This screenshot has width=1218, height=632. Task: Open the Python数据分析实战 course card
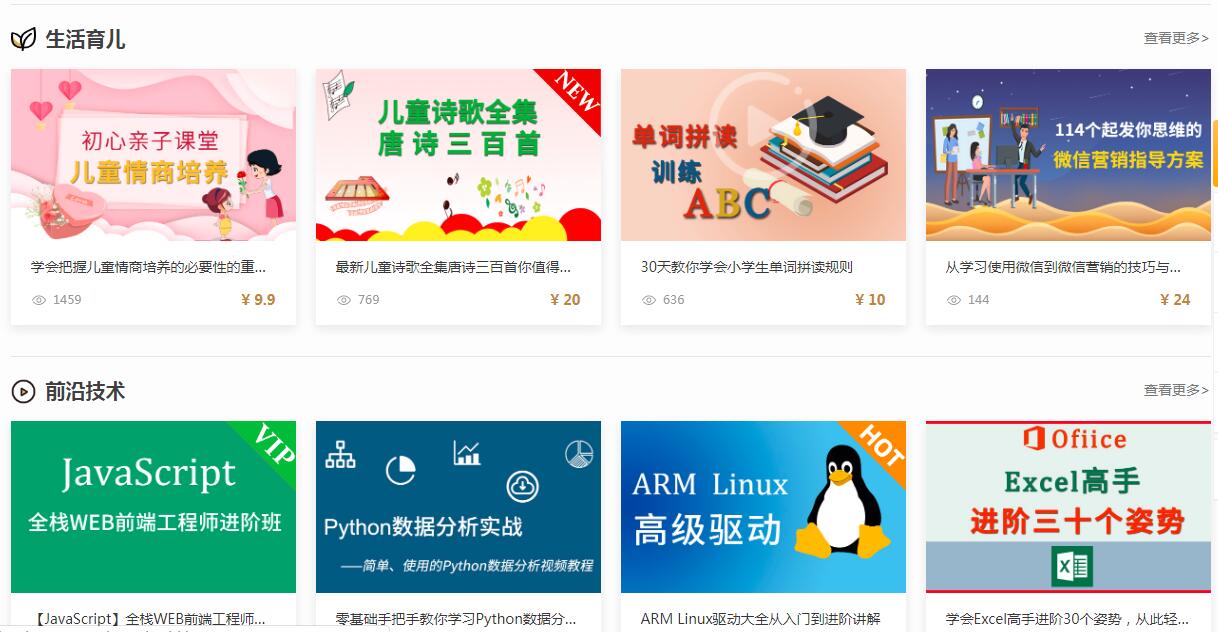458,507
